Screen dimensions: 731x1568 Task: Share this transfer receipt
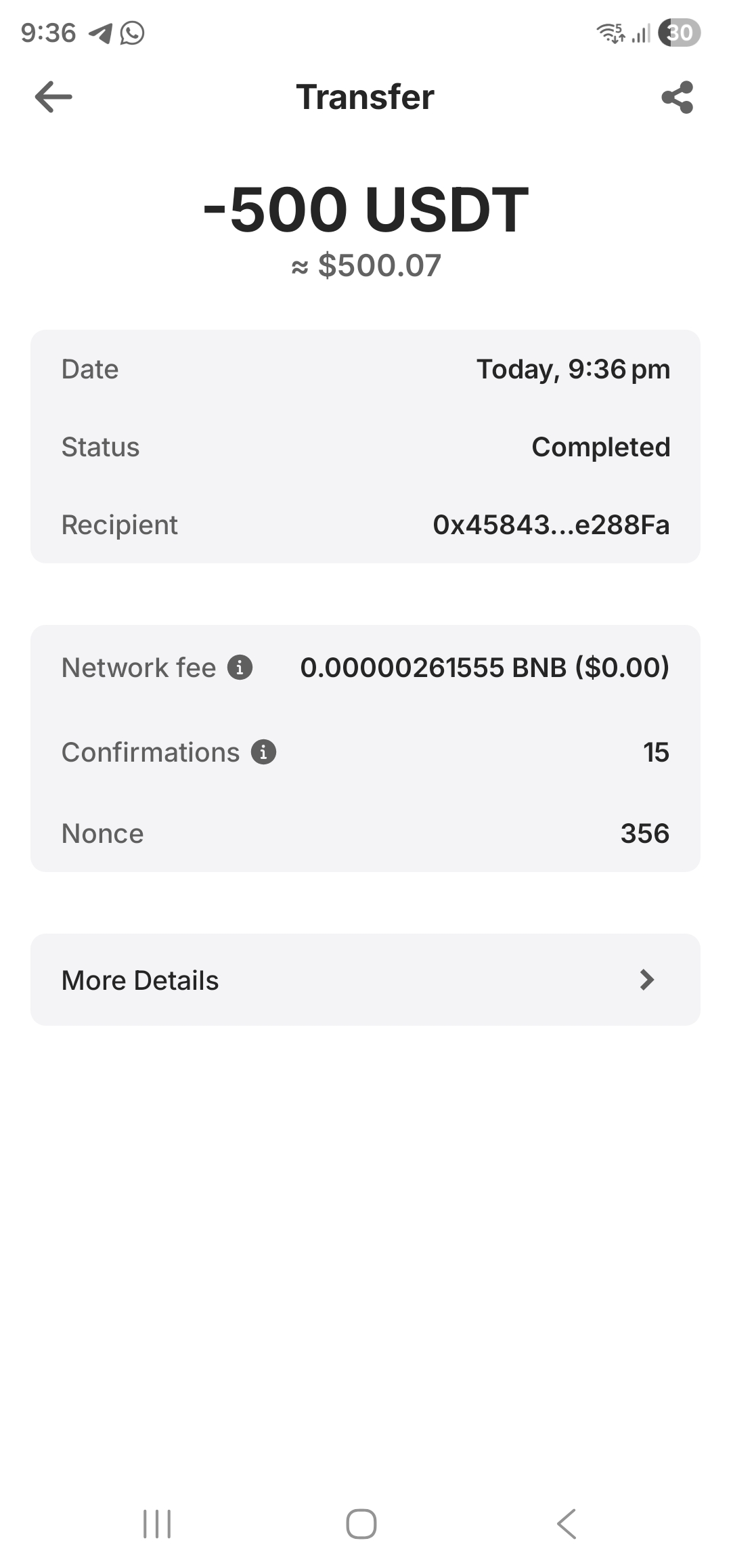pos(678,97)
